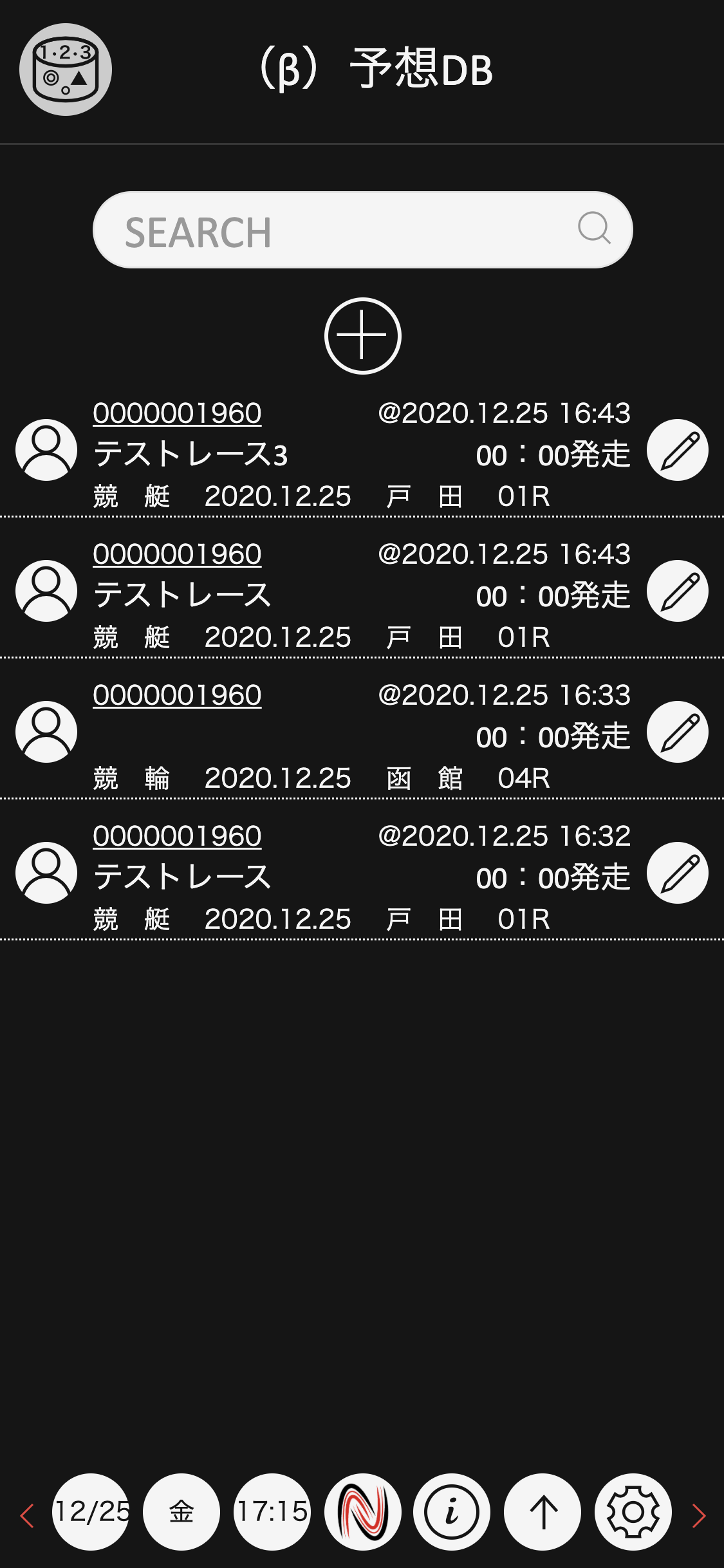Tap the 17:15 time button
Image resolution: width=724 pixels, height=1568 pixels.
pos(272,1511)
